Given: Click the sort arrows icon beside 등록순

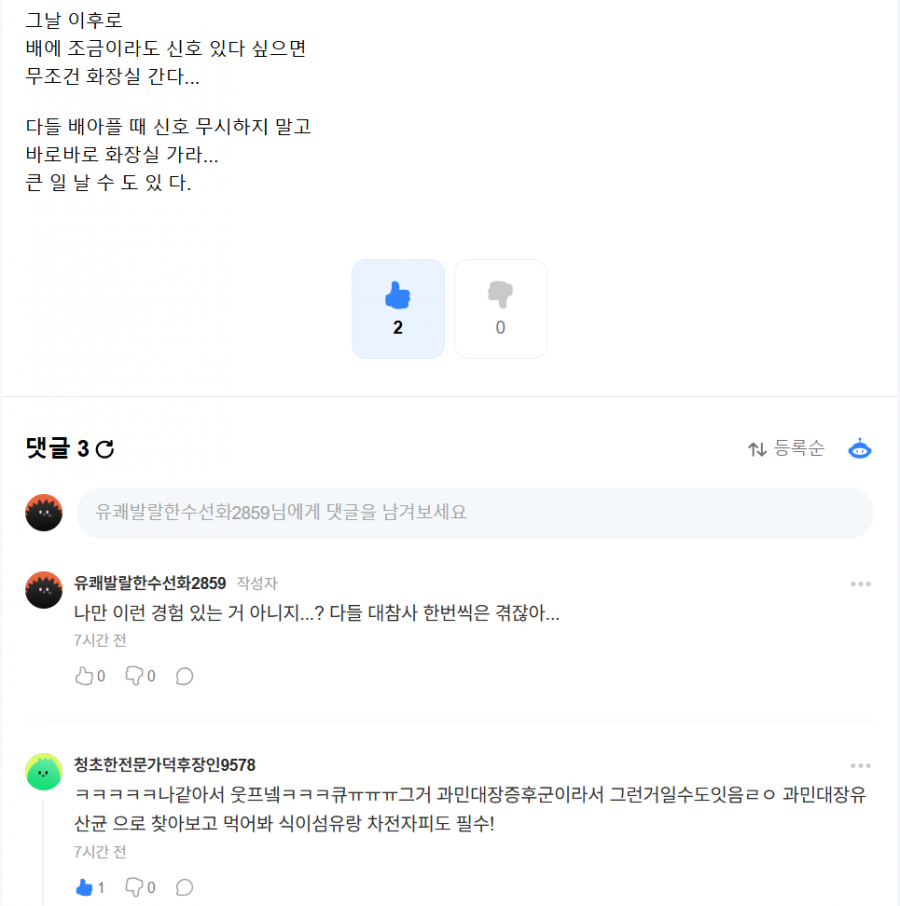Looking at the screenshot, I should click(757, 449).
